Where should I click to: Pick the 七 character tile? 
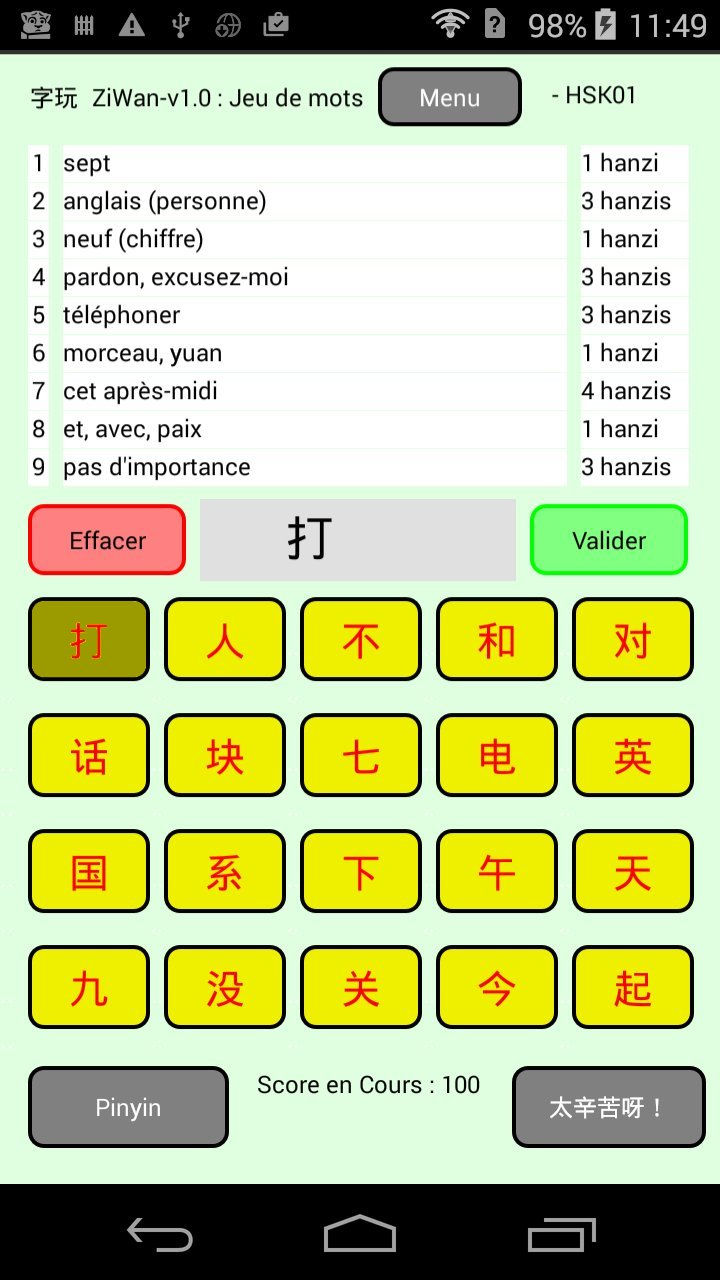[361, 755]
